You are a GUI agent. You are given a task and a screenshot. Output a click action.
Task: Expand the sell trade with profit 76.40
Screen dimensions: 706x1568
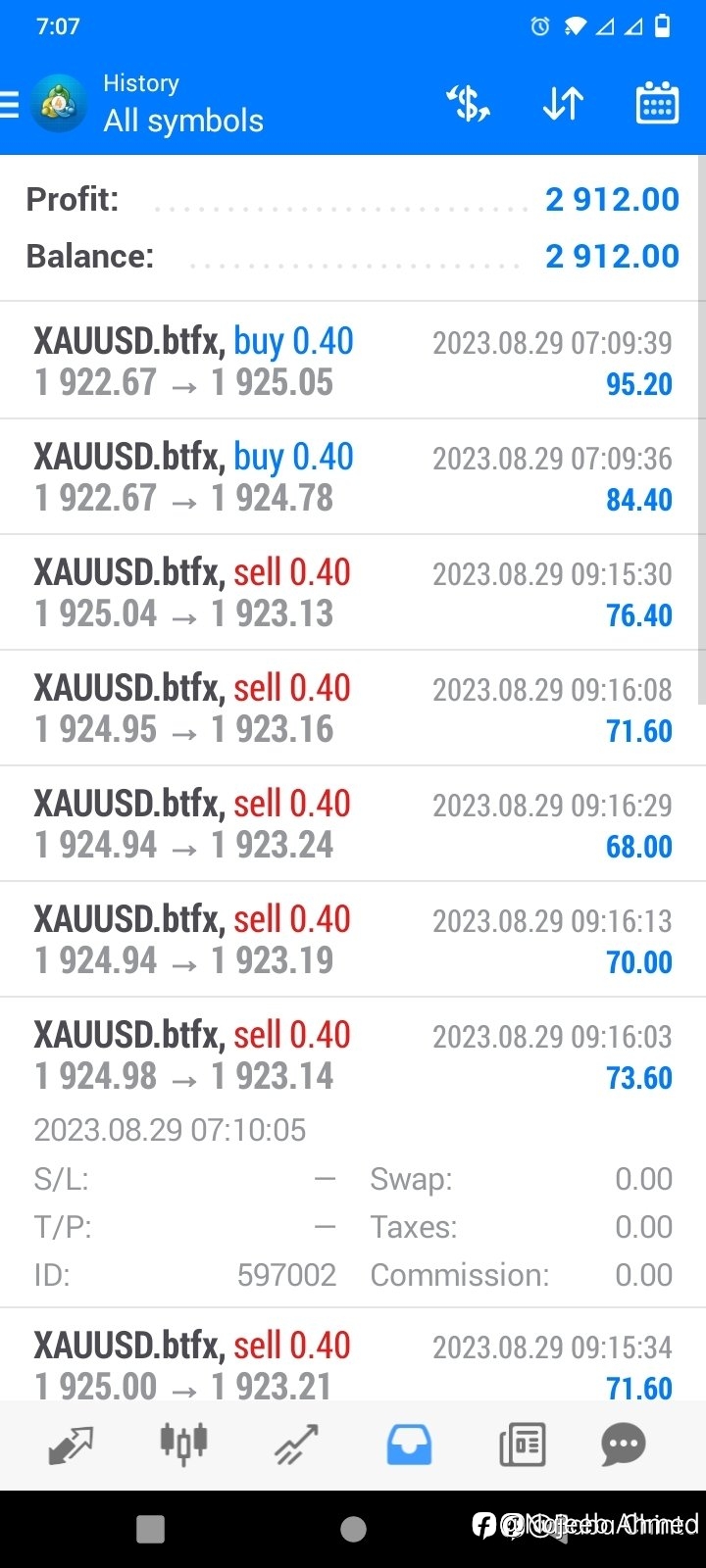pyautogui.click(x=353, y=593)
